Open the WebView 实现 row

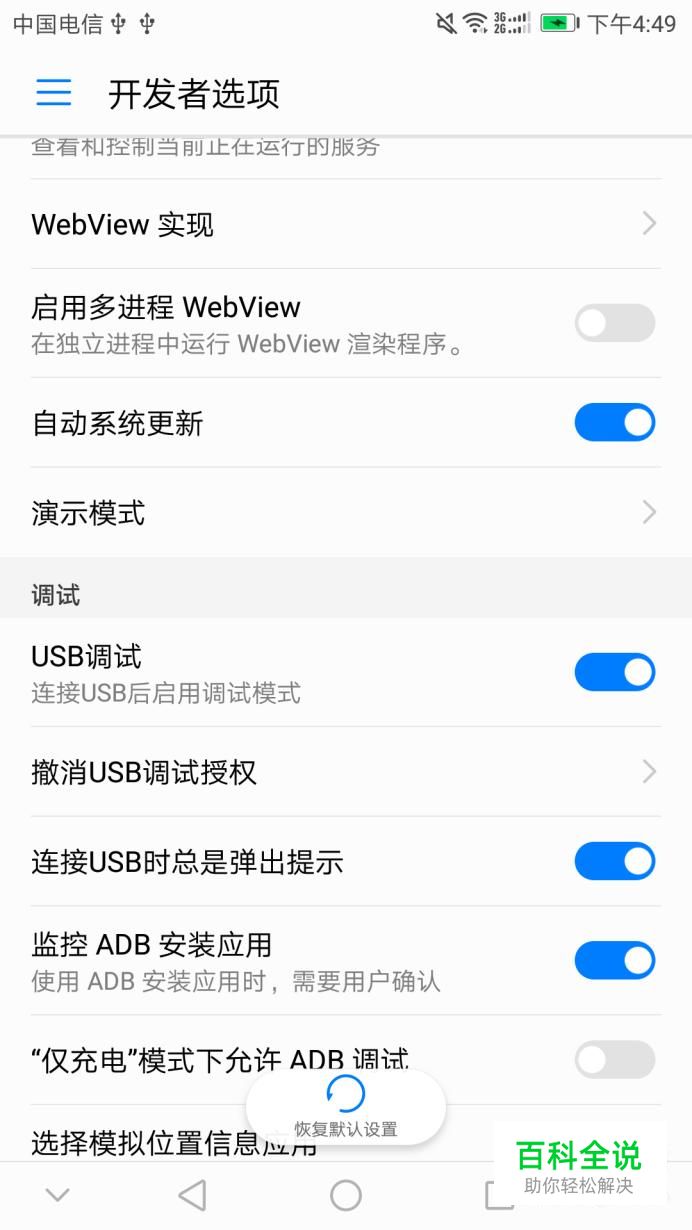click(346, 224)
